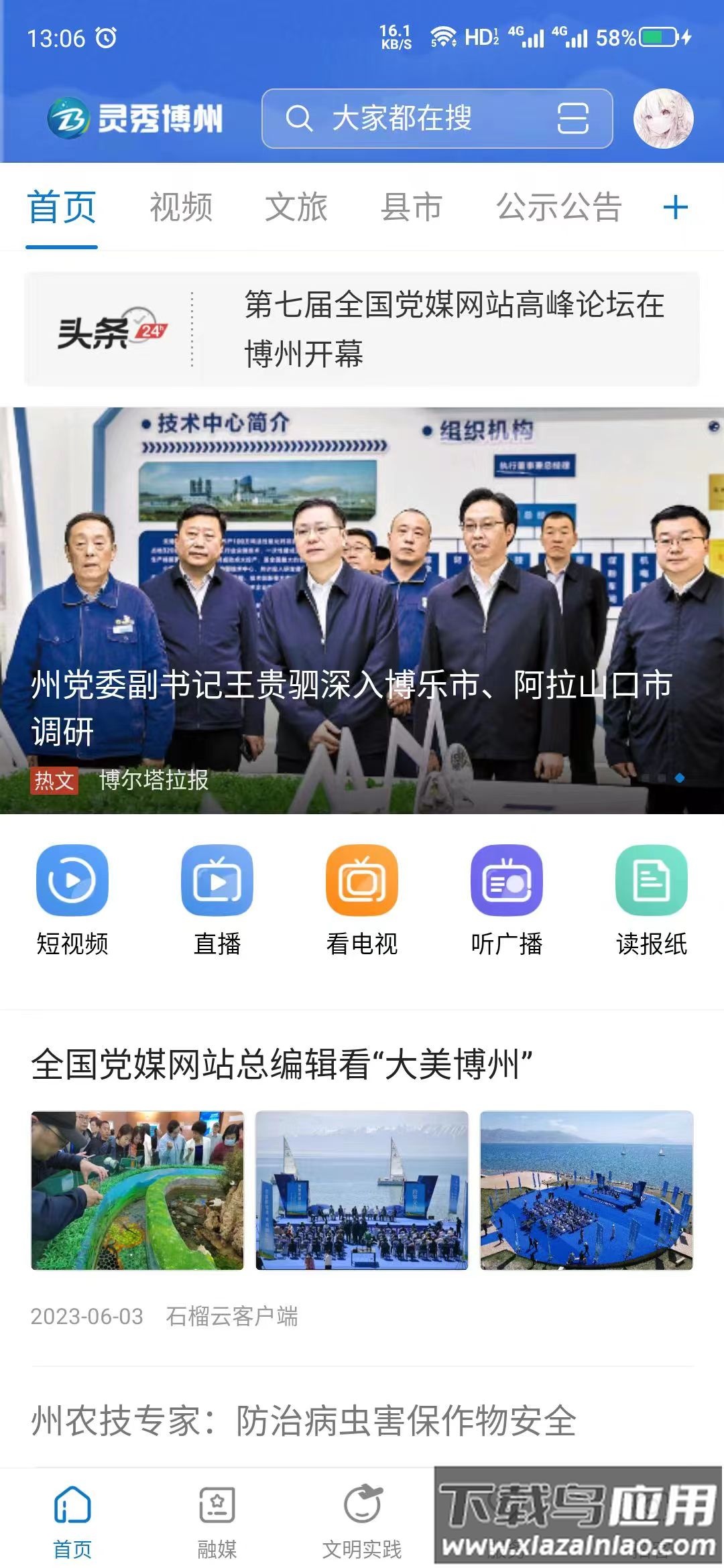724x1568 pixels.
Task: Switch to the 公示公告 tab
Action: (558, 208)
